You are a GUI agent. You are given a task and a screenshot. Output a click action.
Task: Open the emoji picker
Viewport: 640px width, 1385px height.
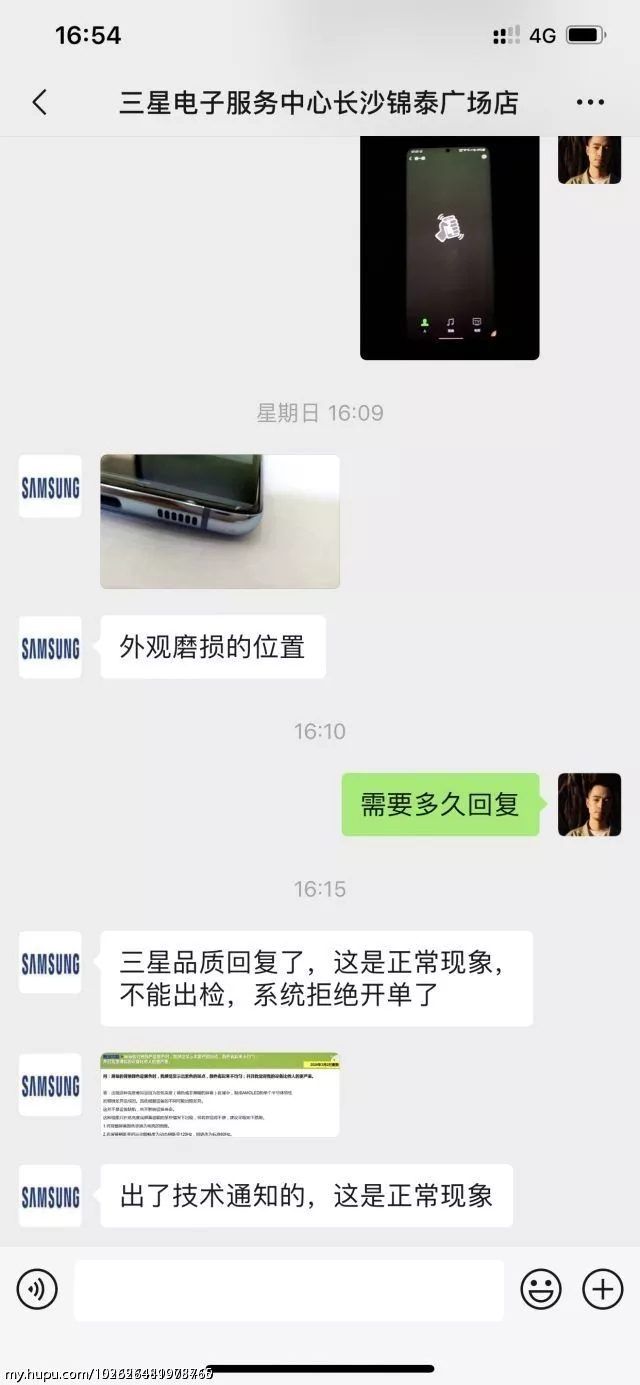pos(541,1289)
